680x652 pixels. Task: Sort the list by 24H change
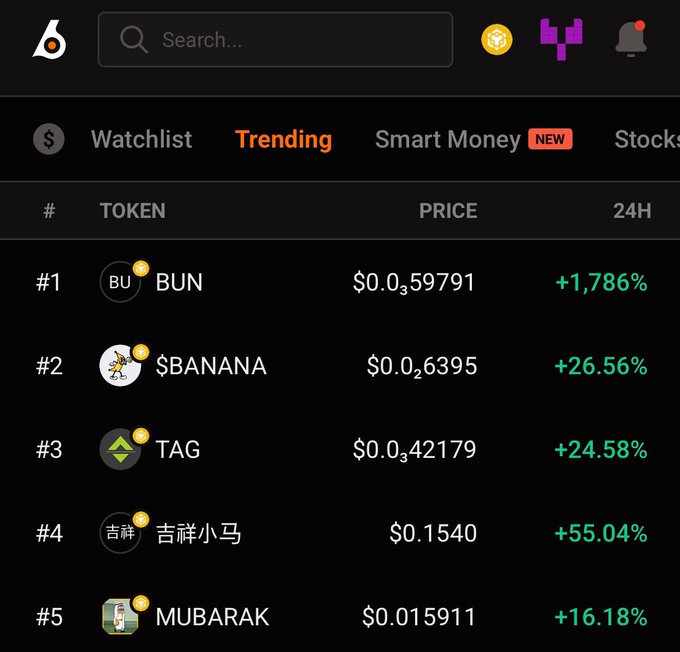pyautogui.click(x=631, y=211)
